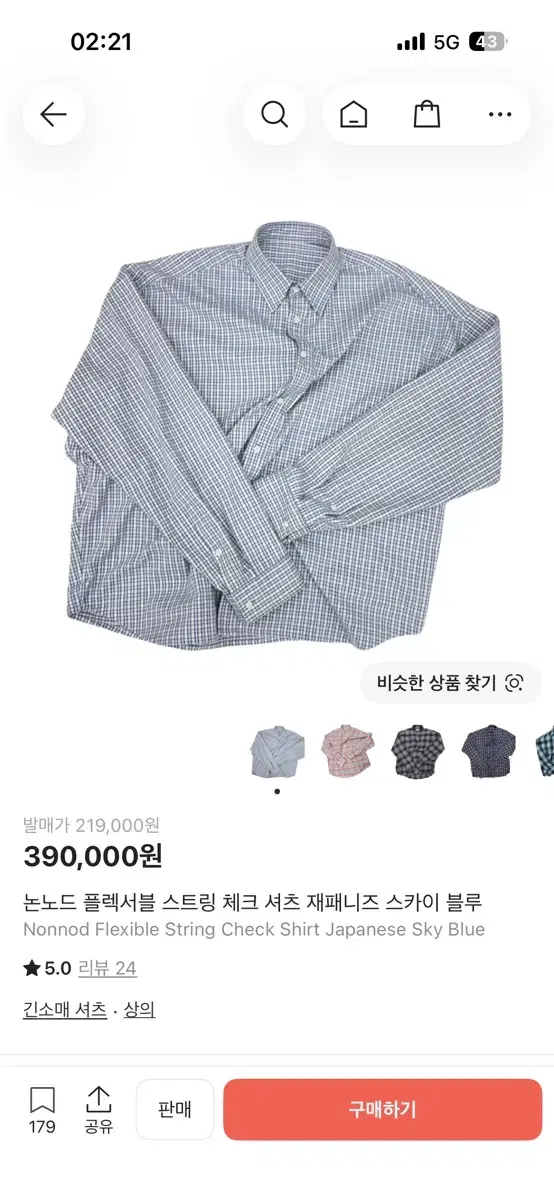Select the sky blue shirt thumbnail
This screenshot has width=554, height=1200.
coord(277,752)
